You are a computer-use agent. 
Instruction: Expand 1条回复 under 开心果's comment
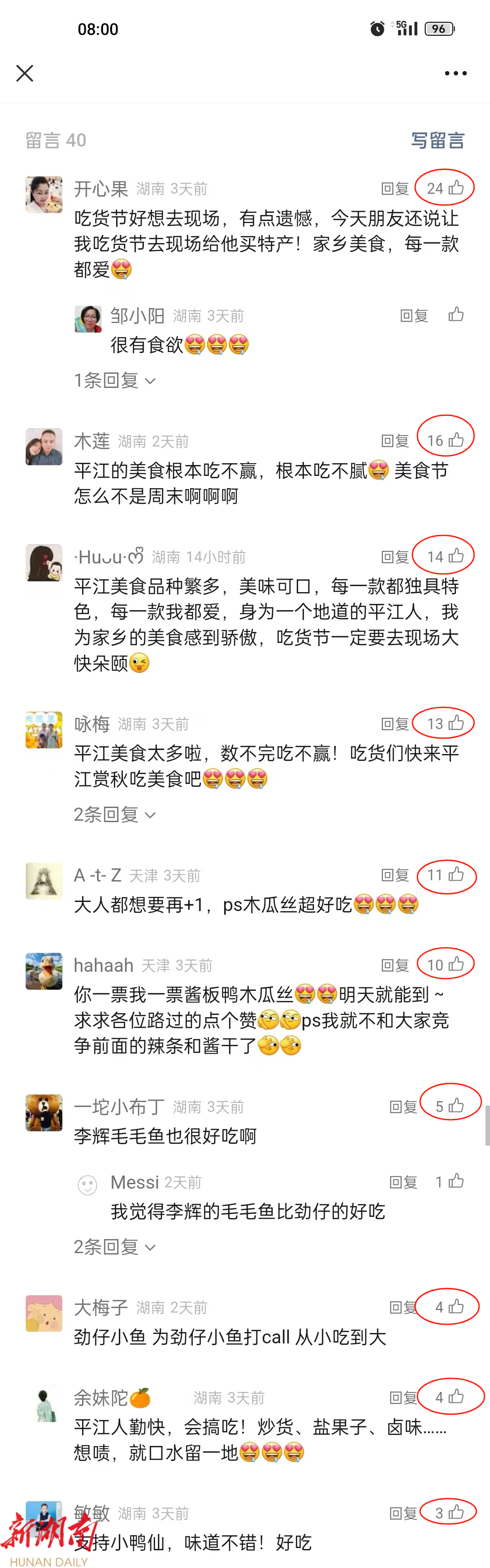tap(114, 381)
